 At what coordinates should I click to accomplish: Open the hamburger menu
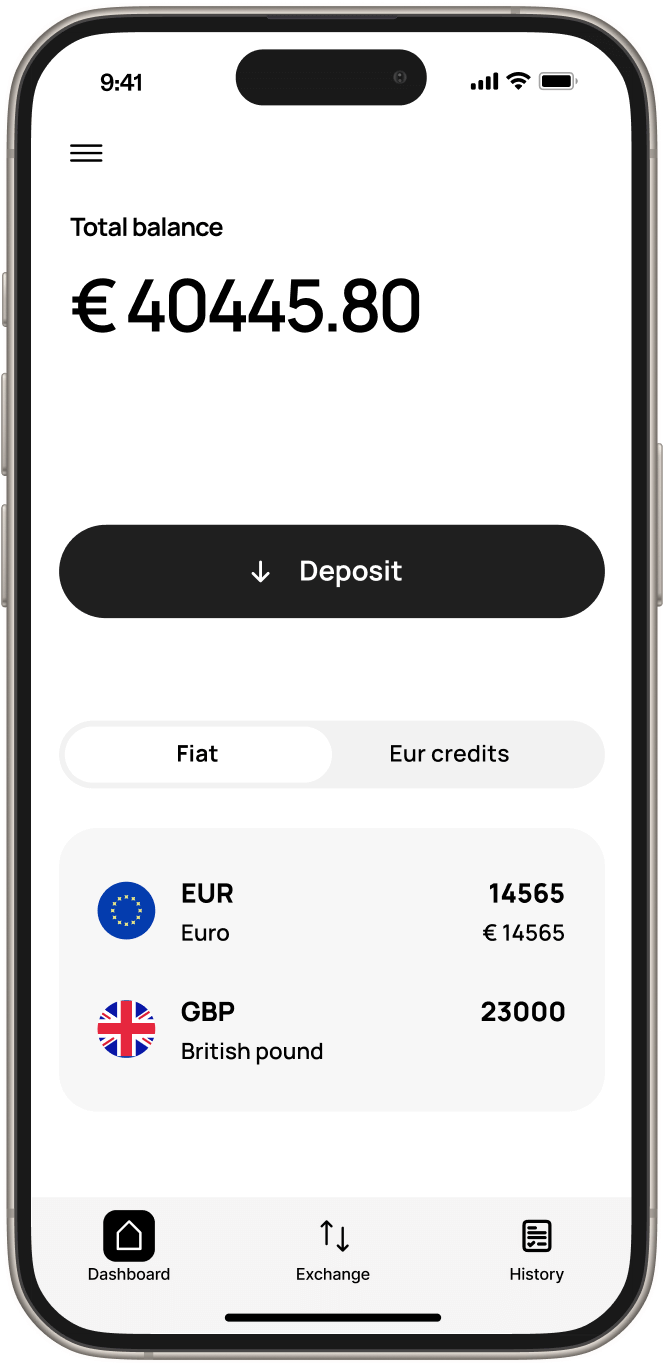click(86, 153)
